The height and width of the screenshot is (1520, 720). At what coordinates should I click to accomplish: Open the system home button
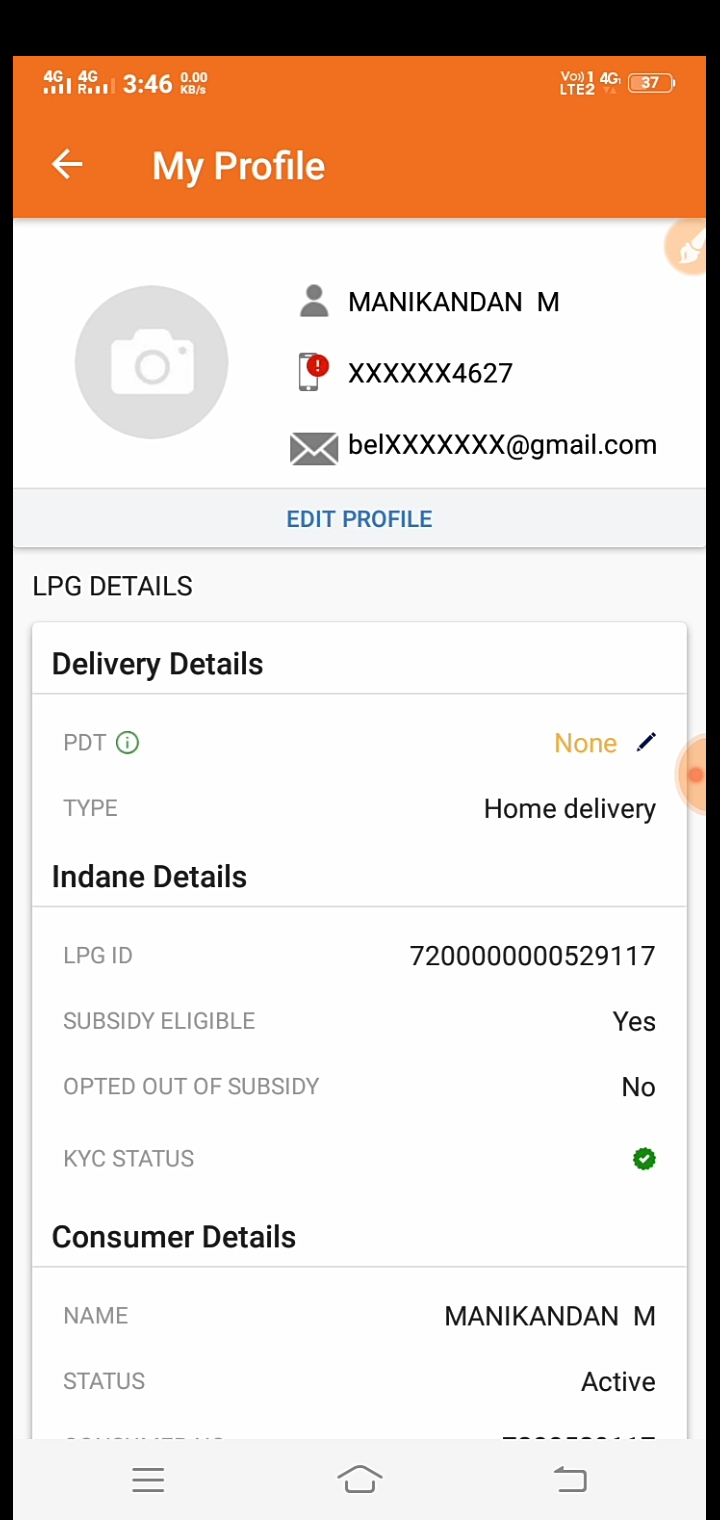click(360, 1479)
